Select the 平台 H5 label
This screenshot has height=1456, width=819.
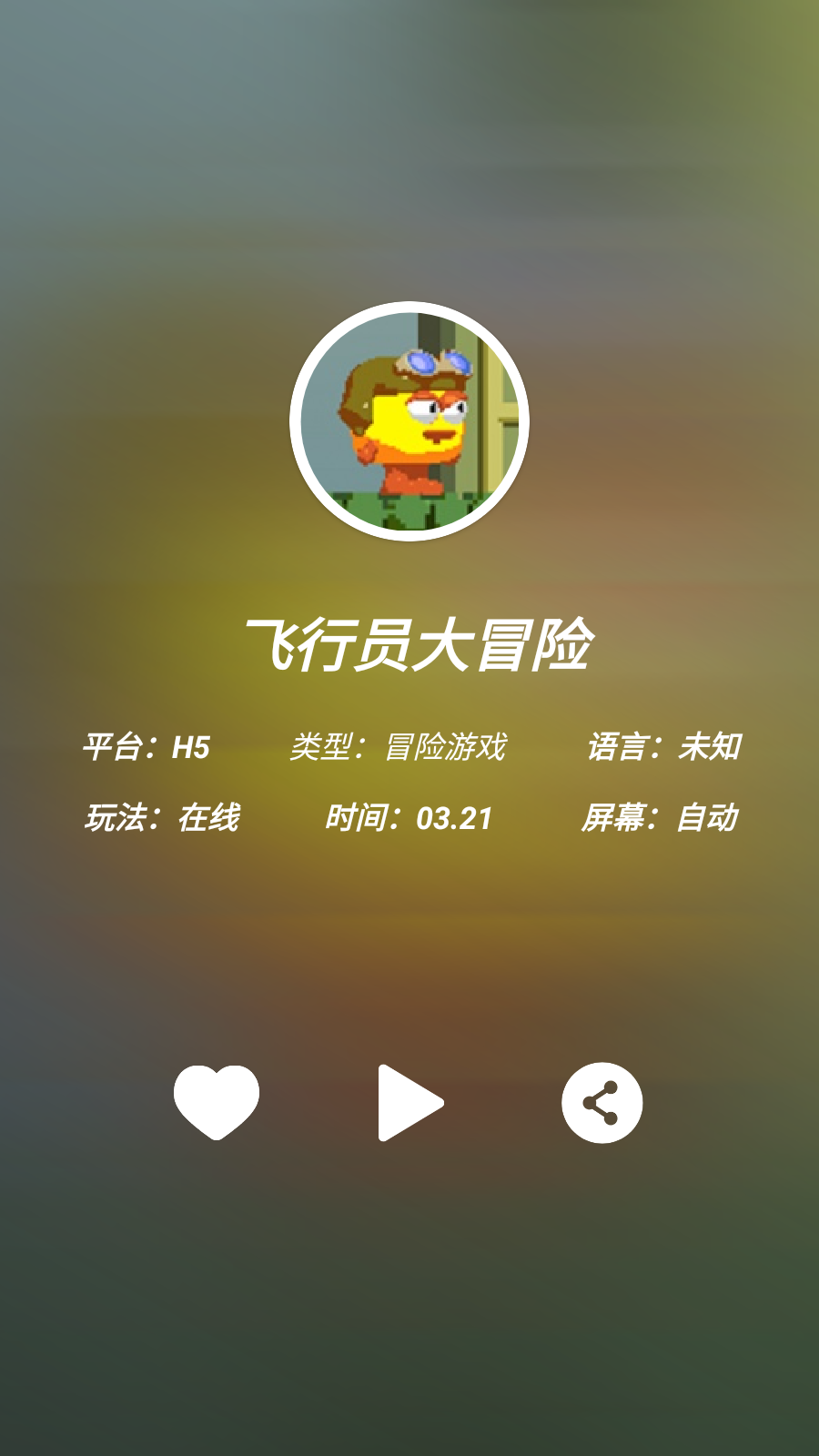[x=147, y=747]
